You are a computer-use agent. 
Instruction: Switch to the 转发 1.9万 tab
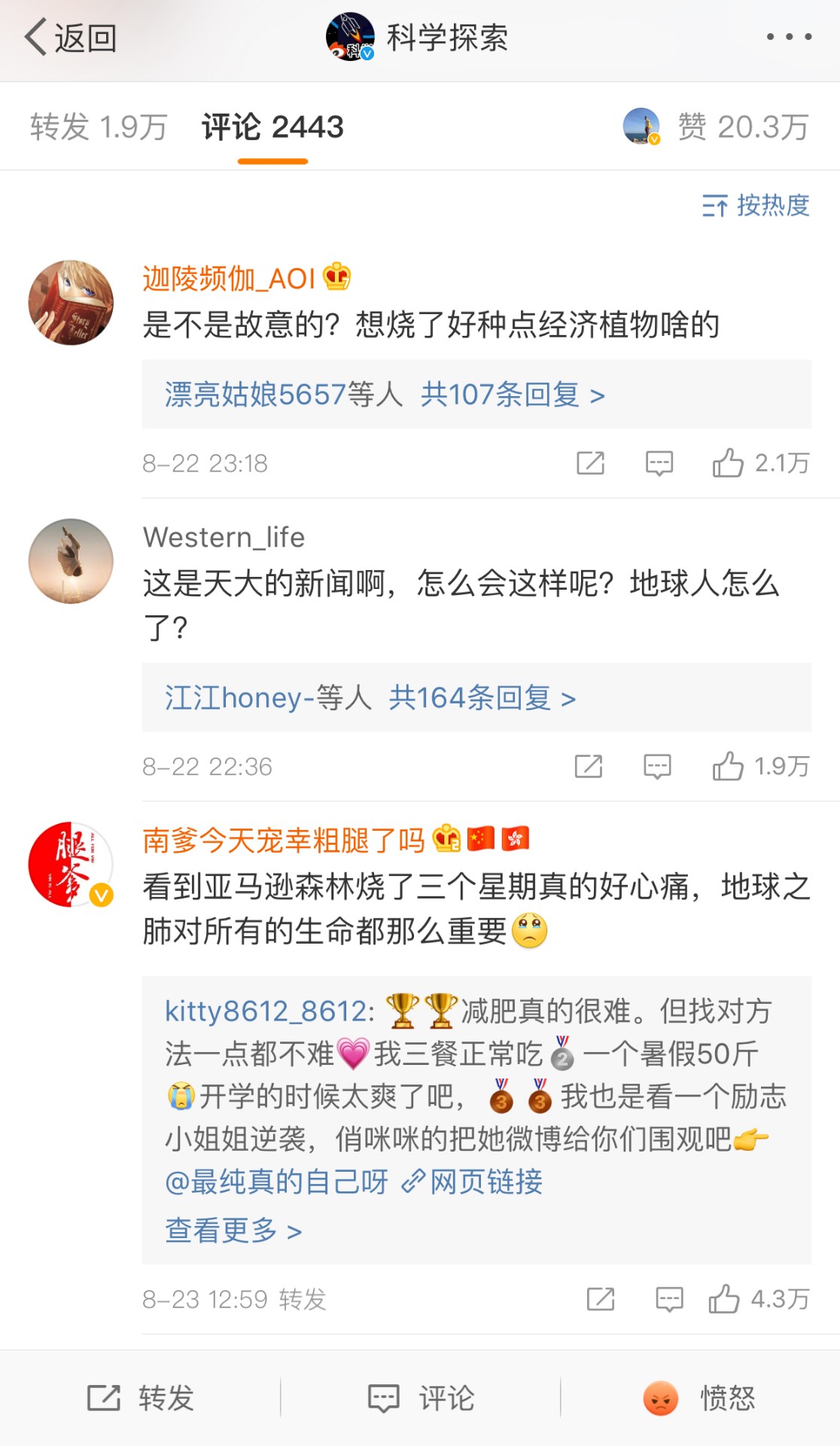[x=98, y=127]
